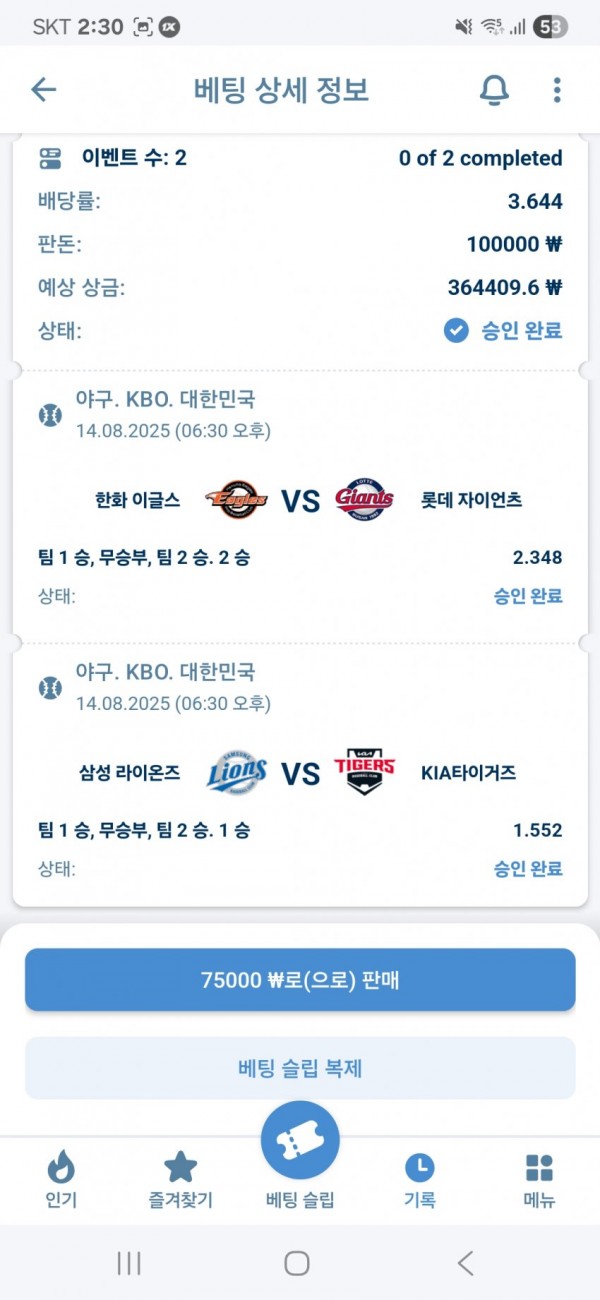This screenshot has height=1300, width=600.
Task: Open the 한화 이글스 vs 롯데 자이언츠 event
Action: 300,499
